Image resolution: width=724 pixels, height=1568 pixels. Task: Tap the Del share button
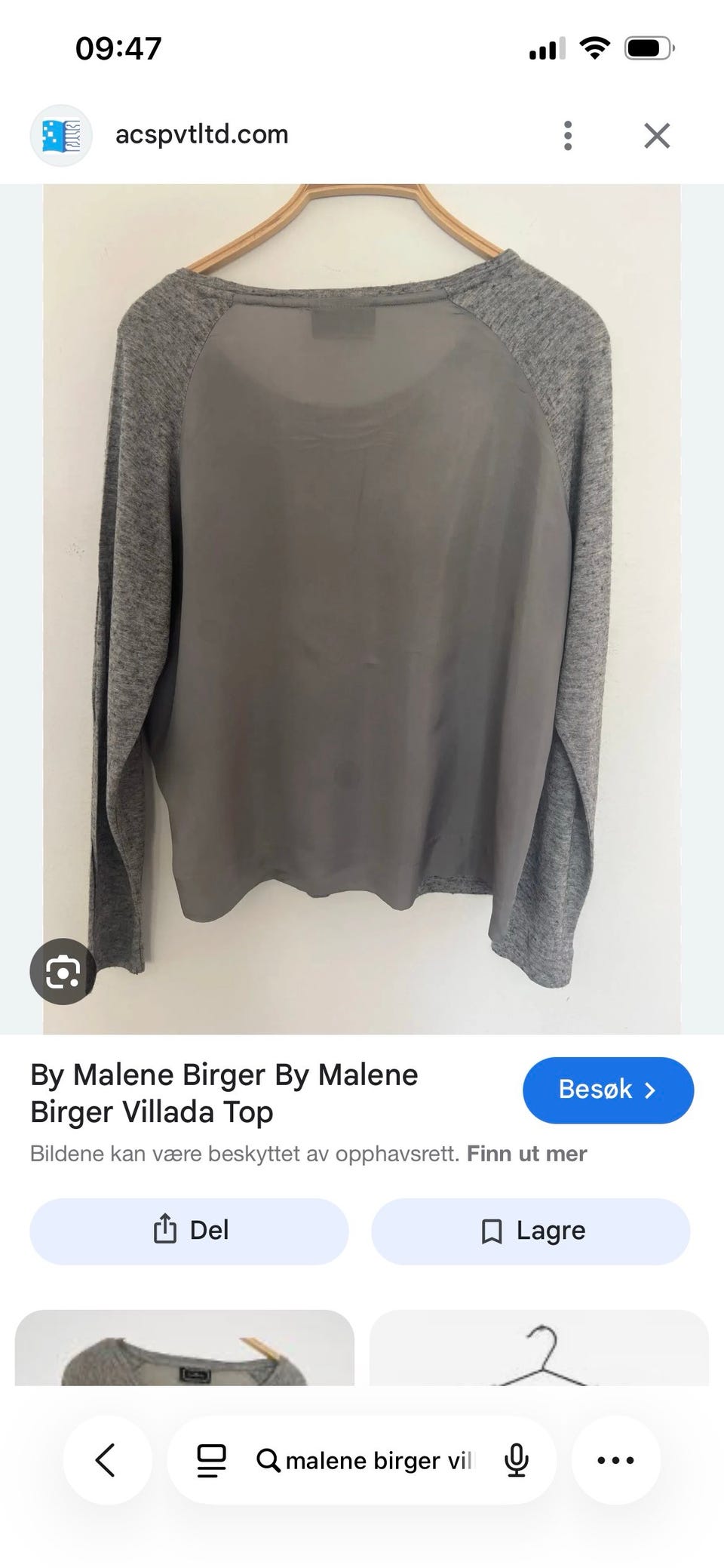click(189, 1230)
